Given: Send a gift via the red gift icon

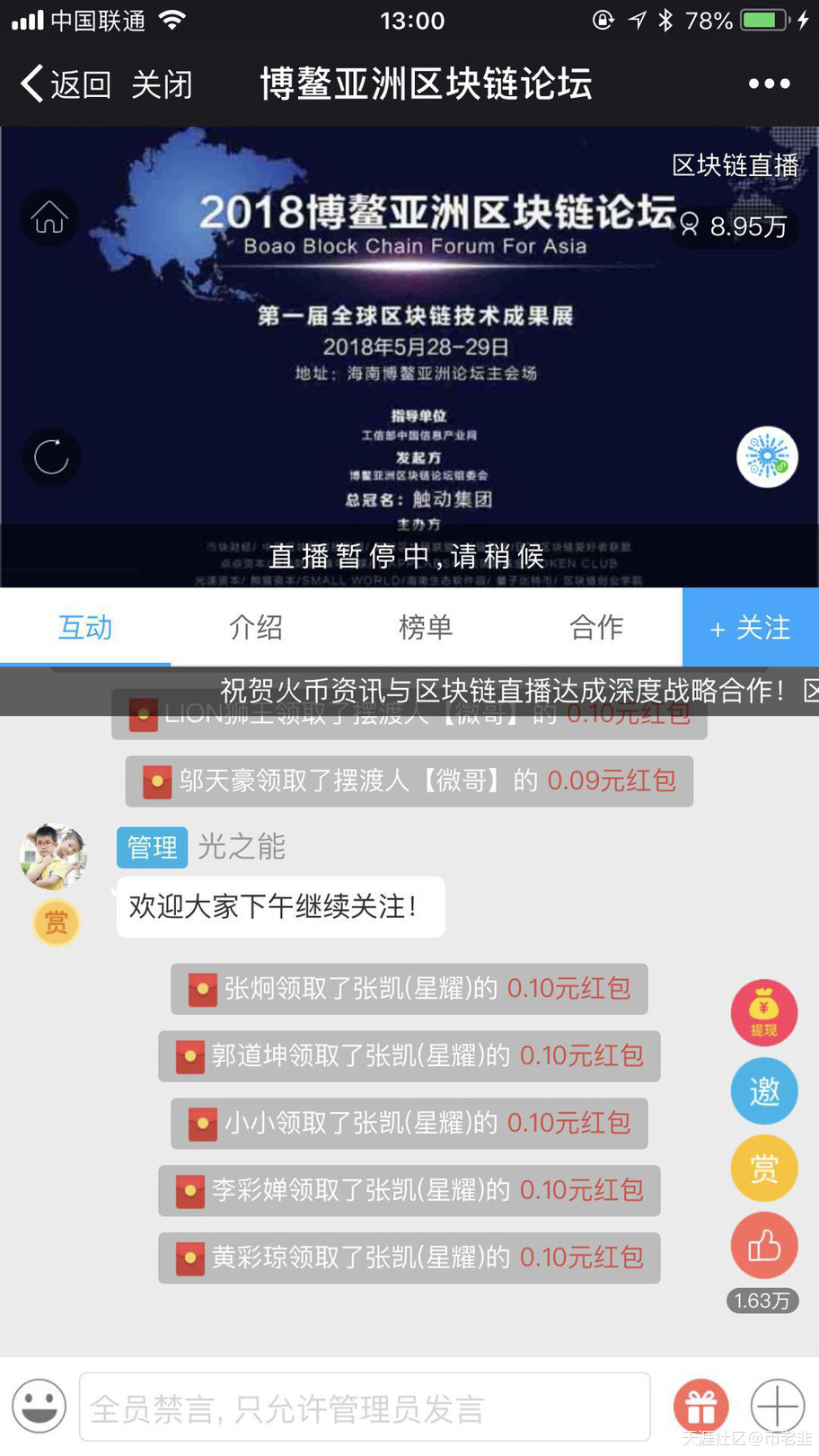Looking at the screenshot, I should click(x=701, y=1406).
